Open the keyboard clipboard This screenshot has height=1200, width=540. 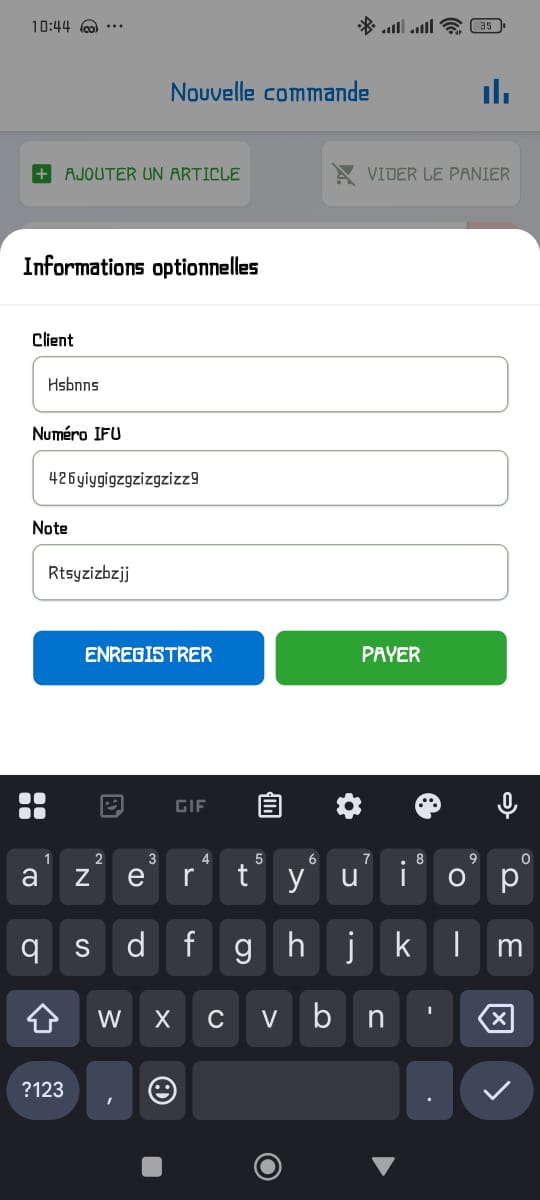click(270, 805)
